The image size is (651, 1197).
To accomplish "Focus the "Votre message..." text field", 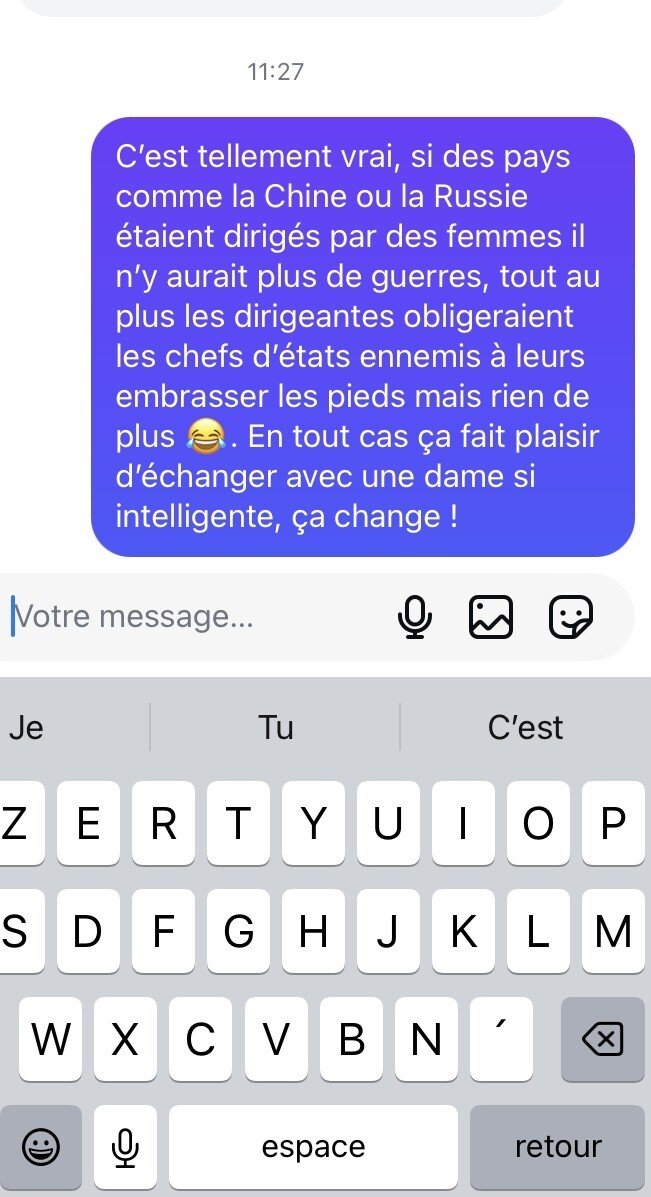I will tap(198, 617).
